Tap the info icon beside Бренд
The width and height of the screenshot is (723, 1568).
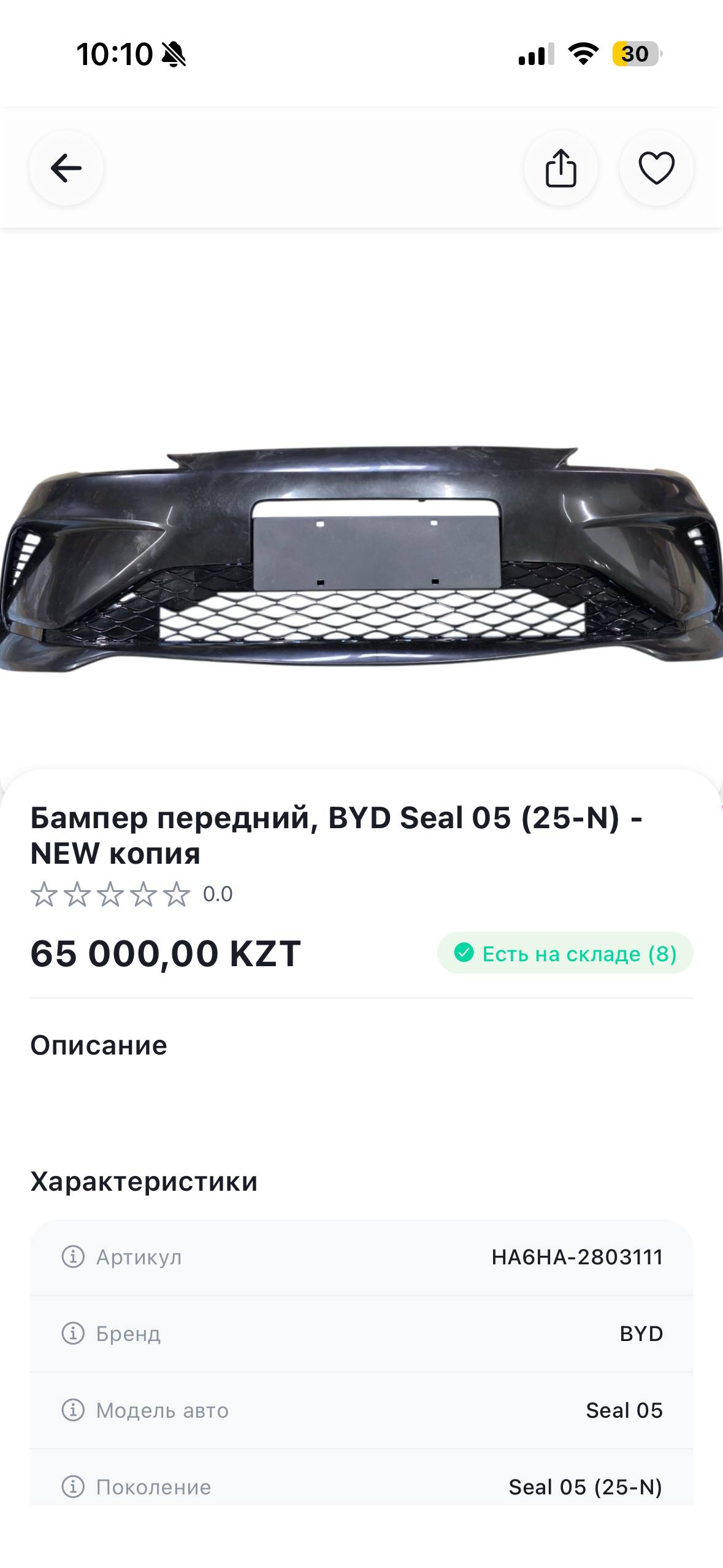(x=74, y=1334)
